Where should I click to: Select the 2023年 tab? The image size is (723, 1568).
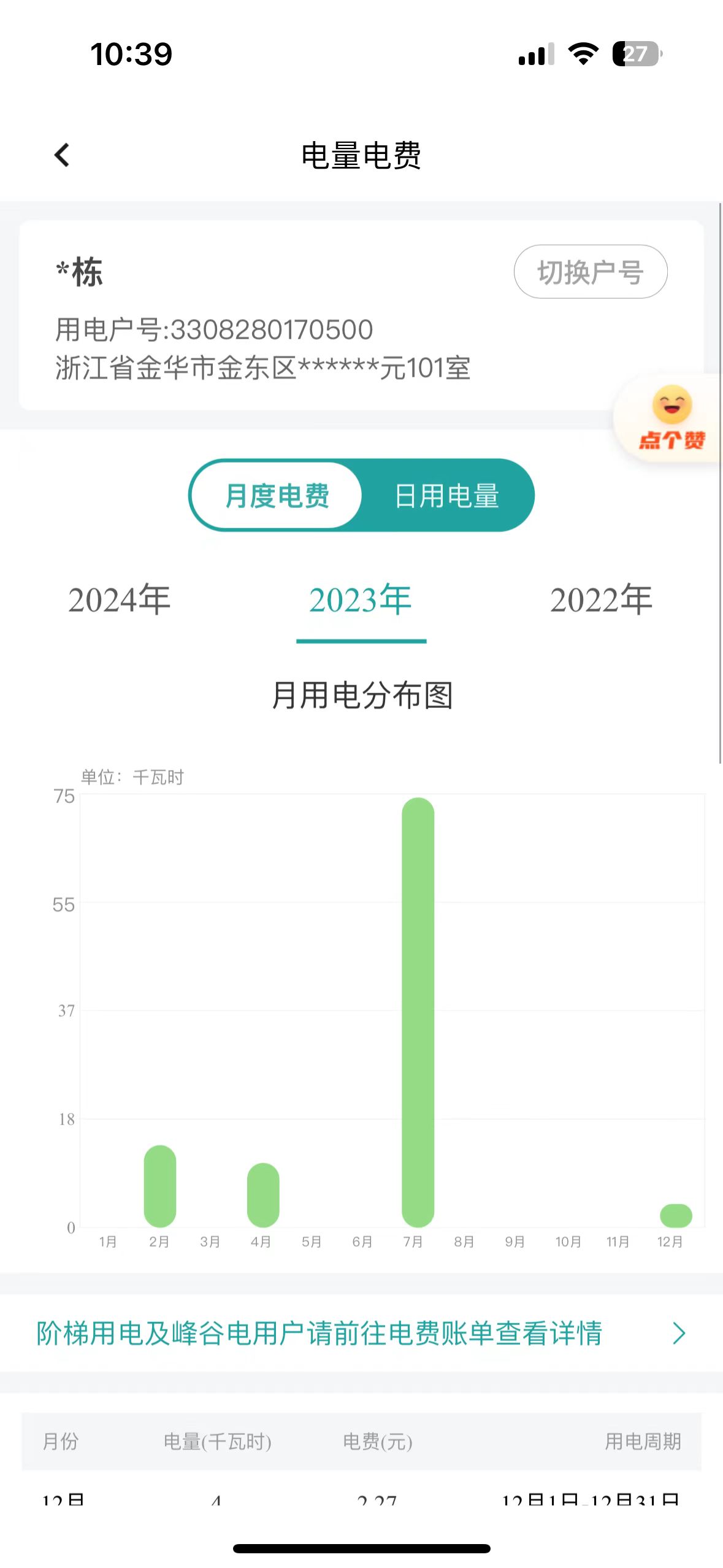tap(361, 599)
